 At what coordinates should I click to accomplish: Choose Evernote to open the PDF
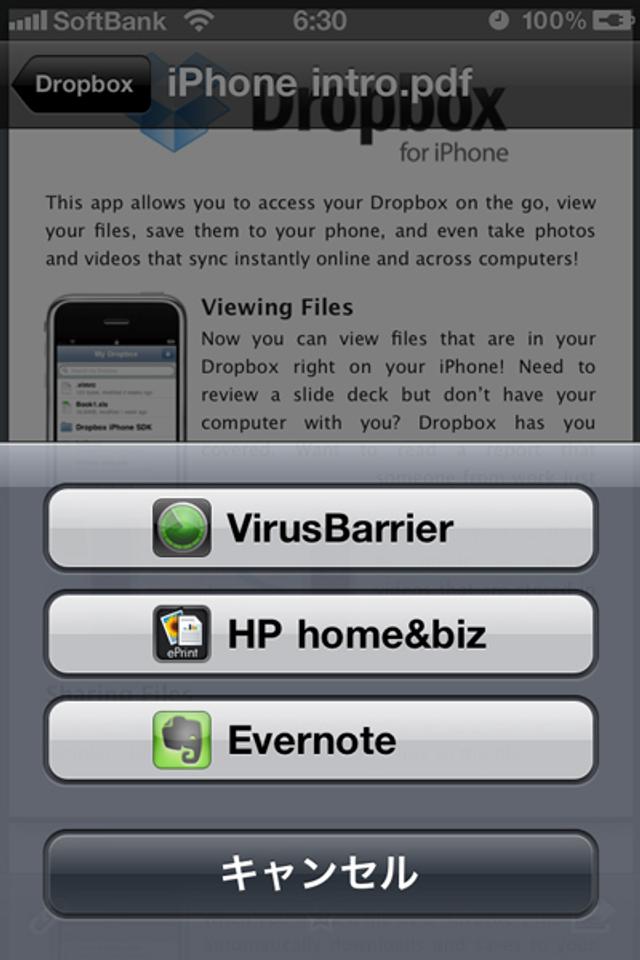pyautogui.click(x=320, y=740)
